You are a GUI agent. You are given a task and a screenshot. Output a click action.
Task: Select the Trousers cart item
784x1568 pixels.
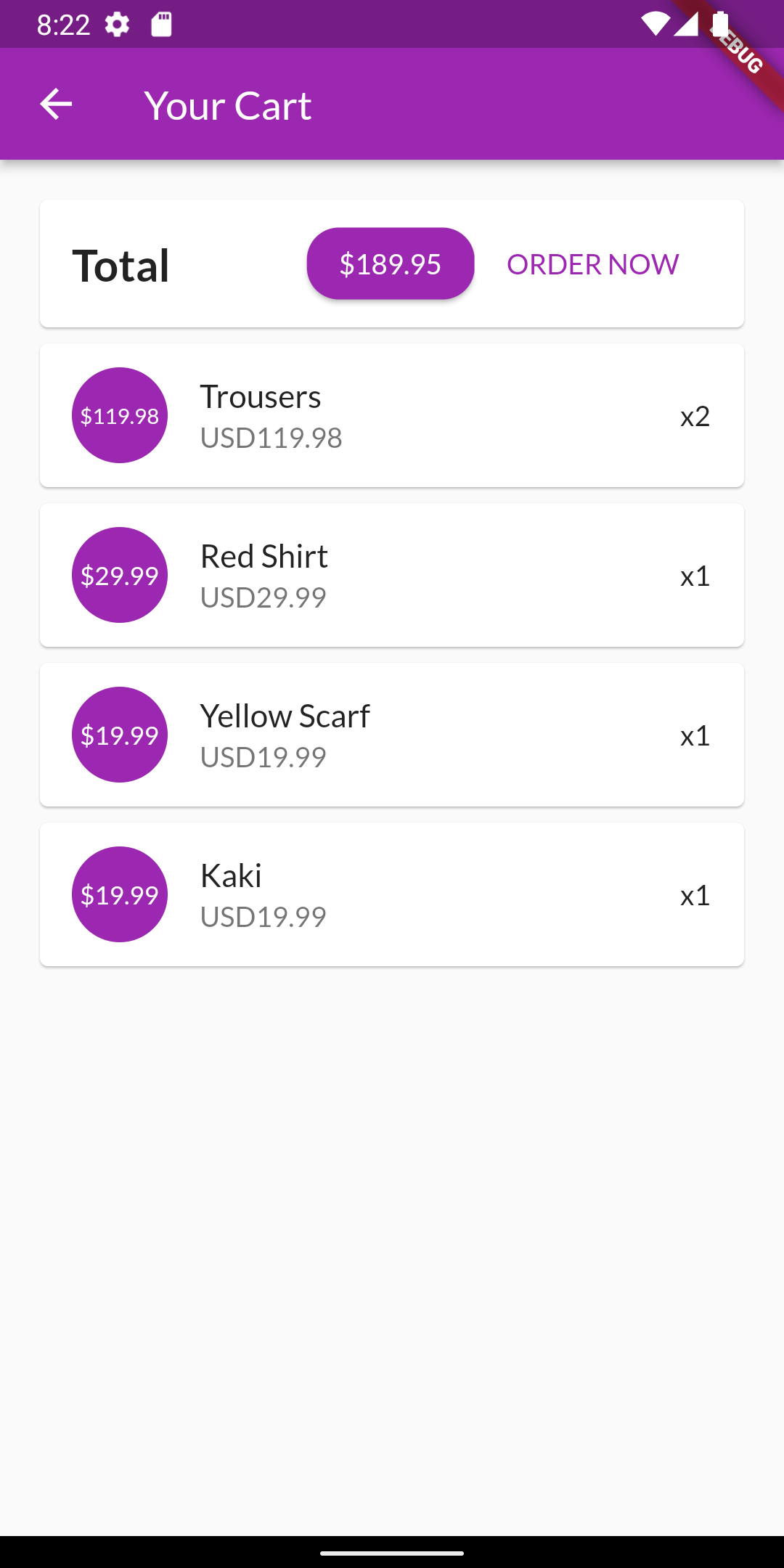pos(392,415)
